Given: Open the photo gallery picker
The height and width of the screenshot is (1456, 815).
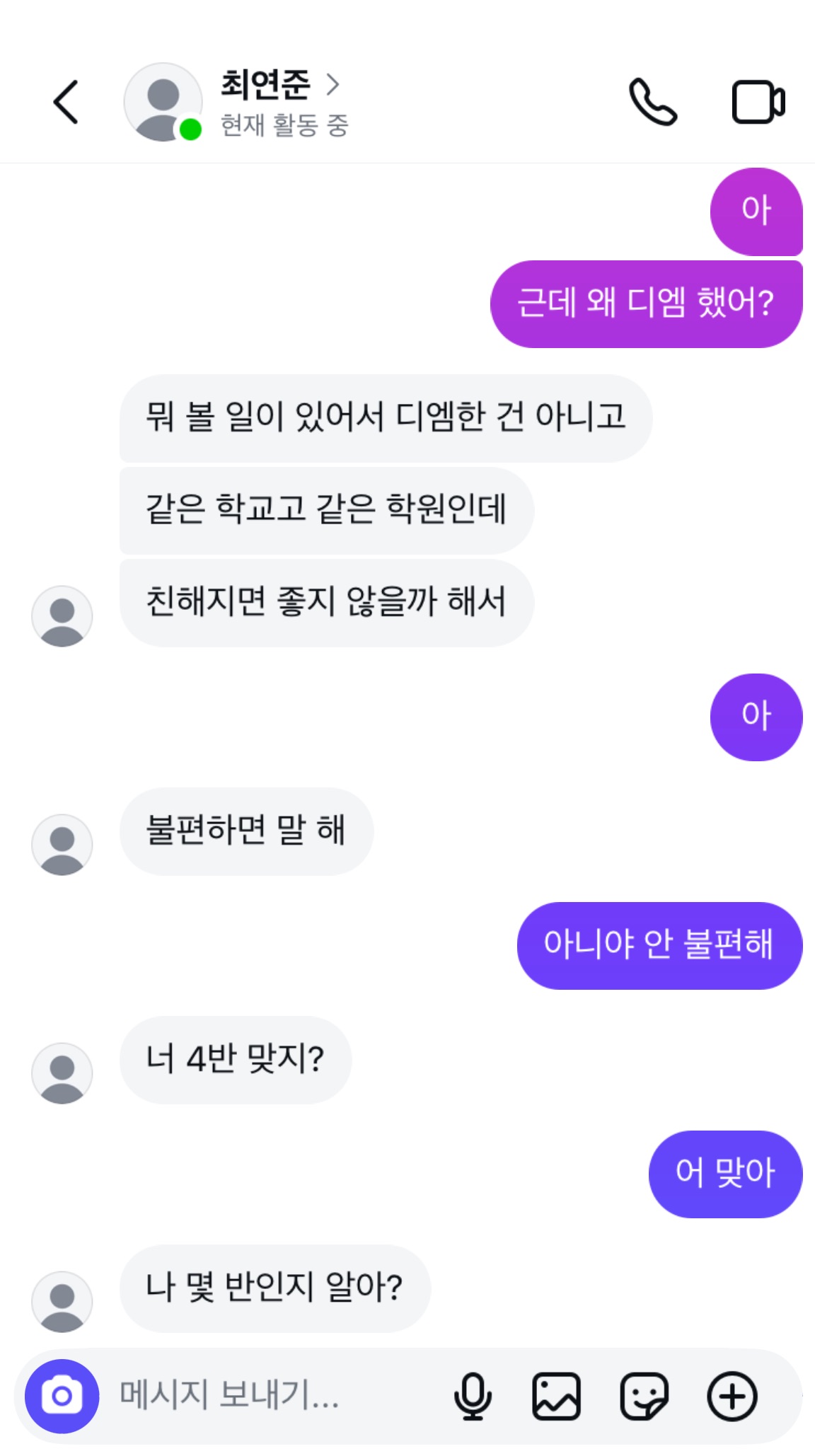Looking at the screenshot, I should point(557,1396).
